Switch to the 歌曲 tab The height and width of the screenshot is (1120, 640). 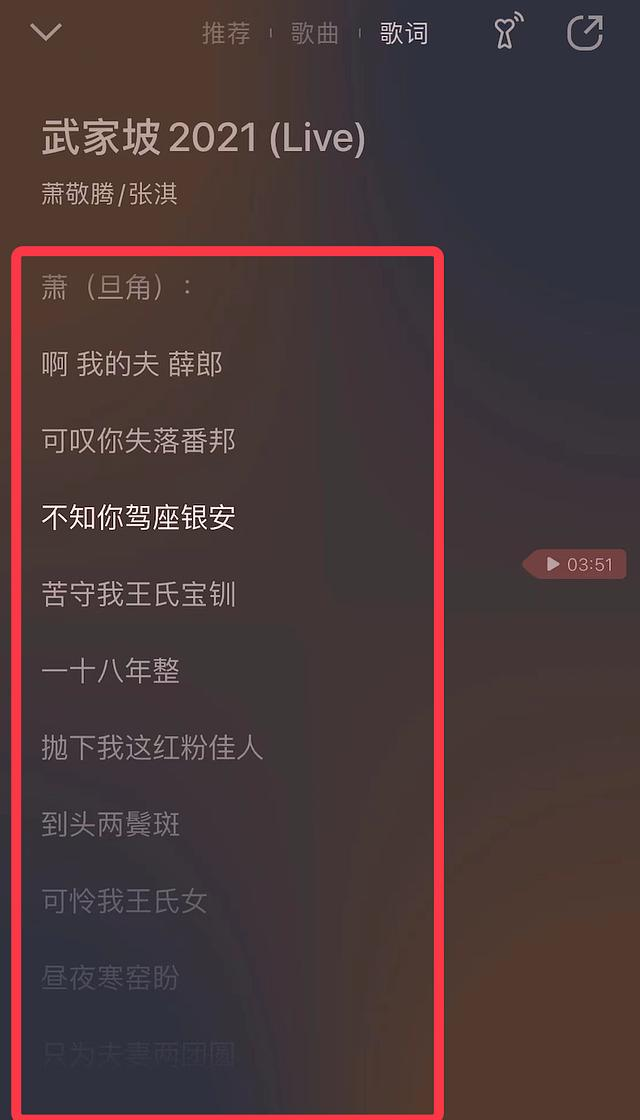(x=315, y=33)
